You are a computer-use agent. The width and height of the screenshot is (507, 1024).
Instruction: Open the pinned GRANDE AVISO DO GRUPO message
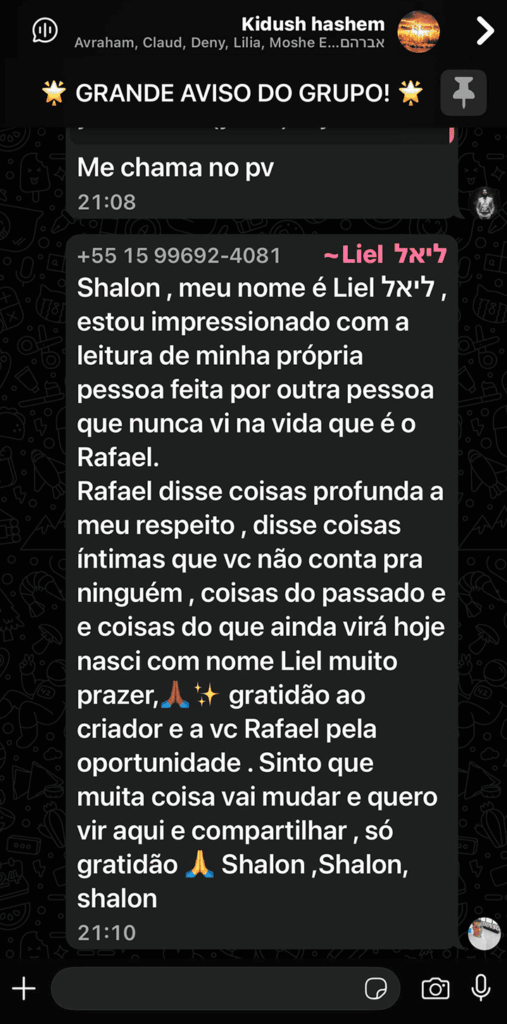pyautogui.click(x=233, y=93)
